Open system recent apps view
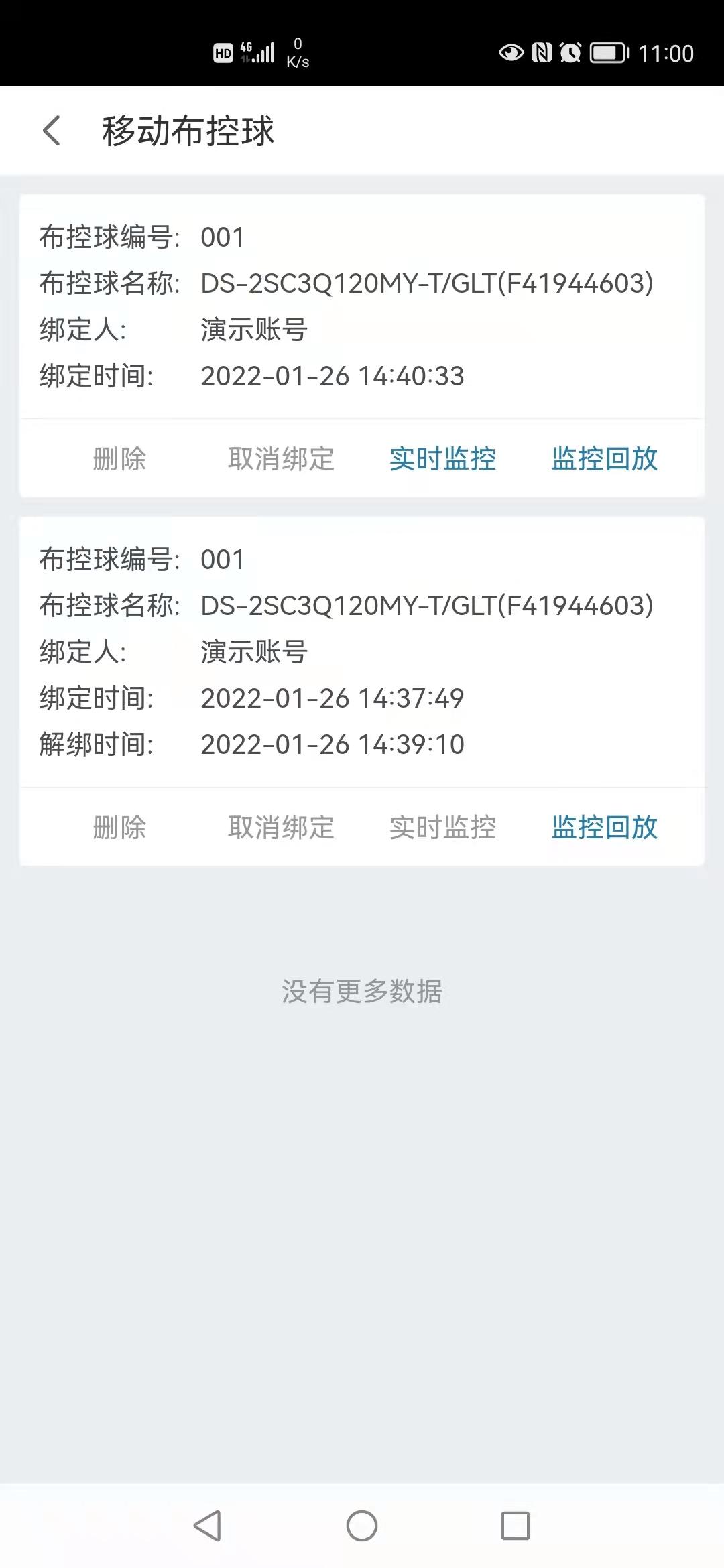724x1568 pixels. pyautogui.click(x=516, y=1526)
